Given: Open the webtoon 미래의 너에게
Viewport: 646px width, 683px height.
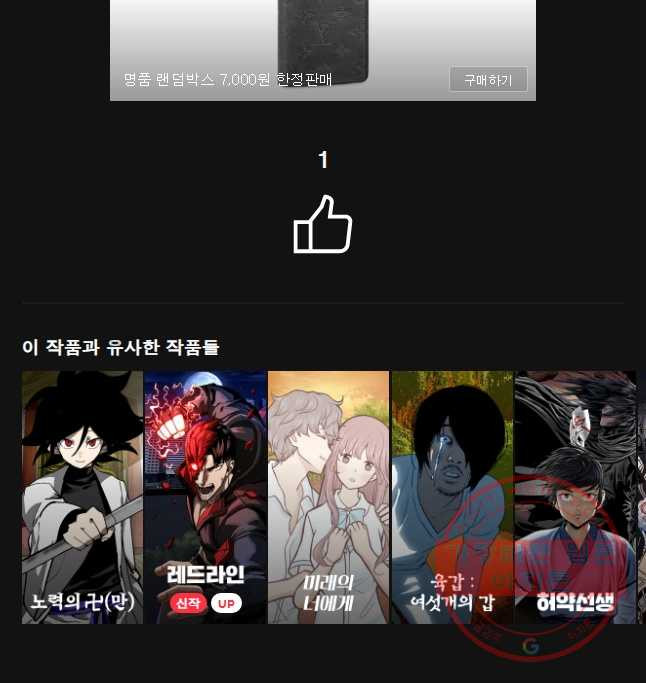Looking at the screenshot, I should [x=328, y=497].
